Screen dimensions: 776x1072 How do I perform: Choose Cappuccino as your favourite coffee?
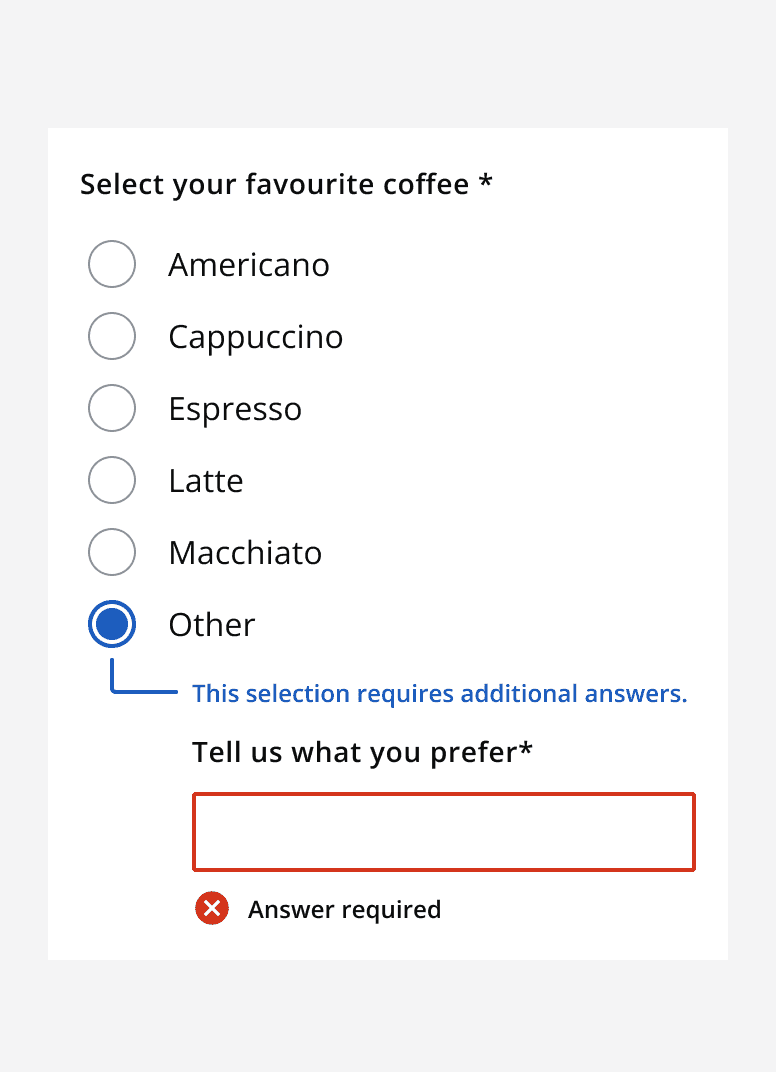[x=111, y=336]
